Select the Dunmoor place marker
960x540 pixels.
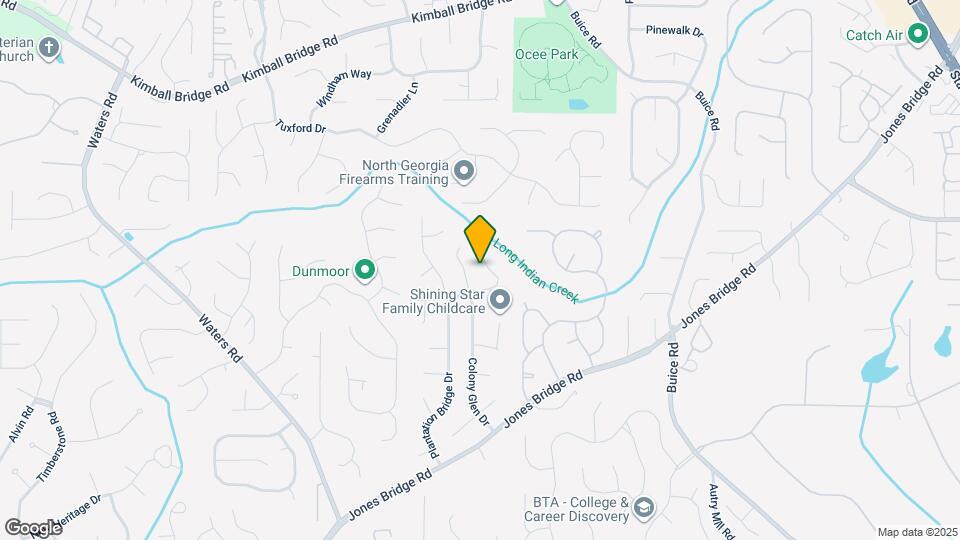365,269
